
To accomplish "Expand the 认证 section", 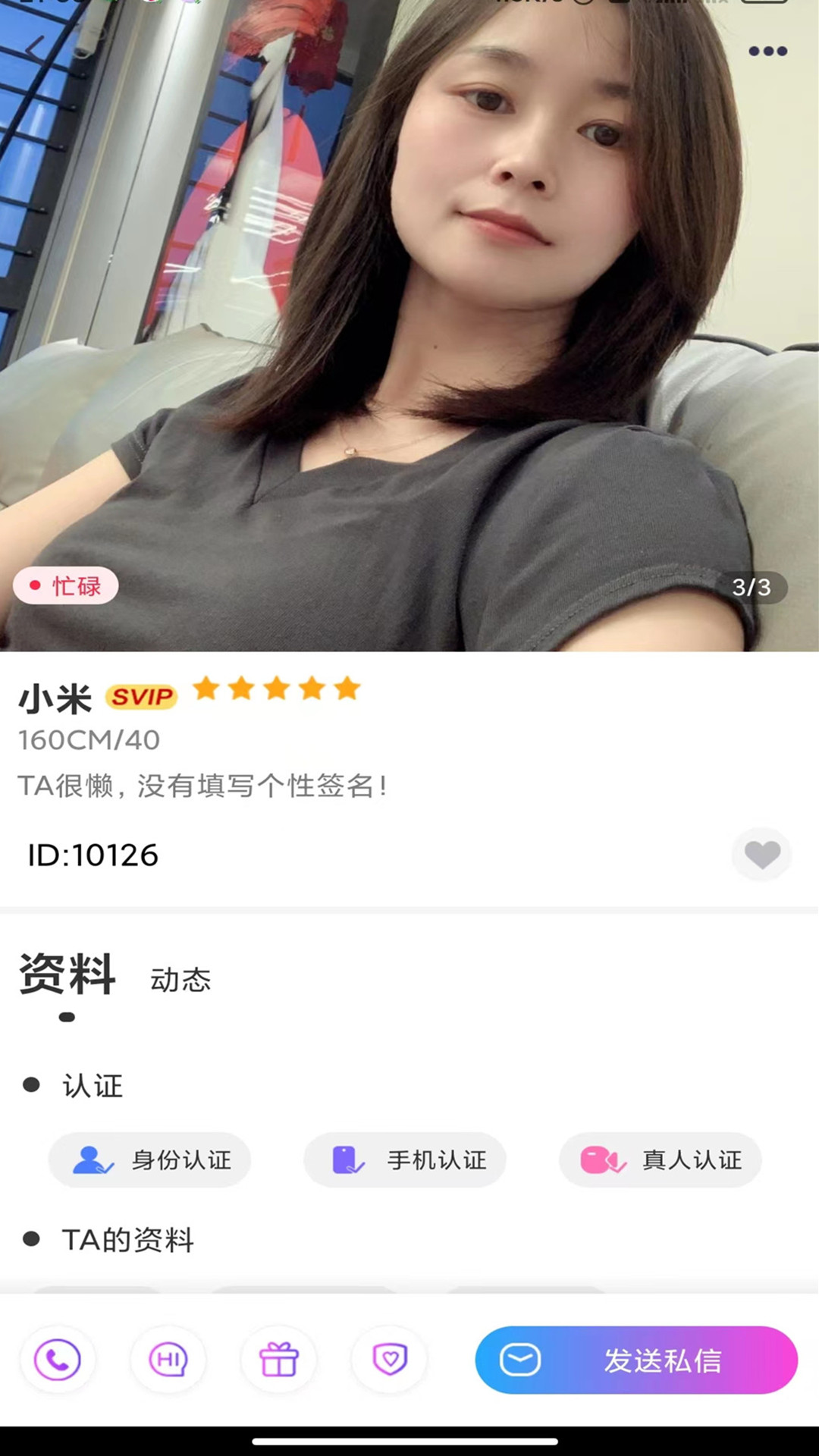I will (x=93, y=1086).
